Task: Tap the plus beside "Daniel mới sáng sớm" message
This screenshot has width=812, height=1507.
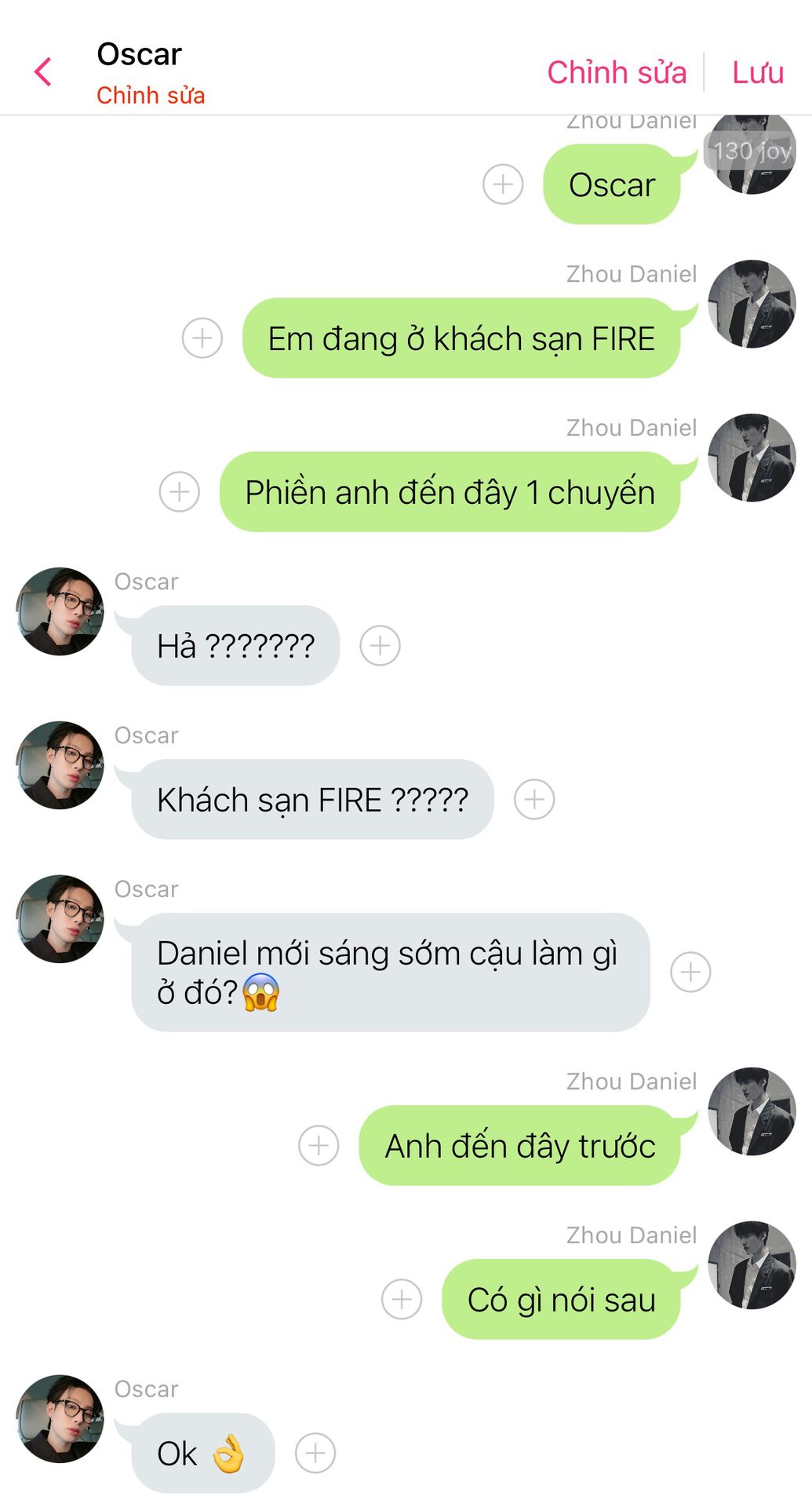Action: [691, 972]
